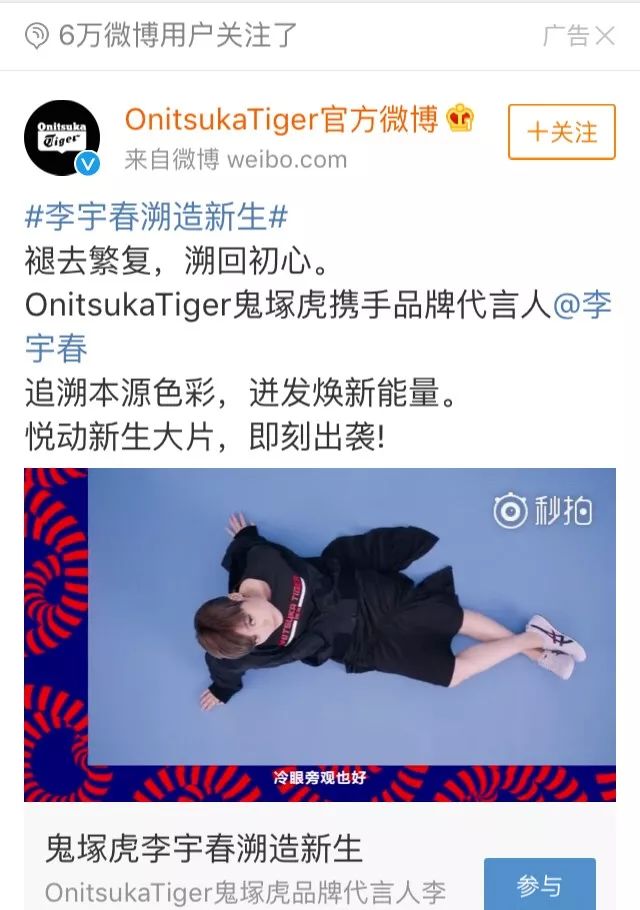
Task: Open the 鬼塚虎李宇春溯造新生 topic card
Action: tap(205, 849)
